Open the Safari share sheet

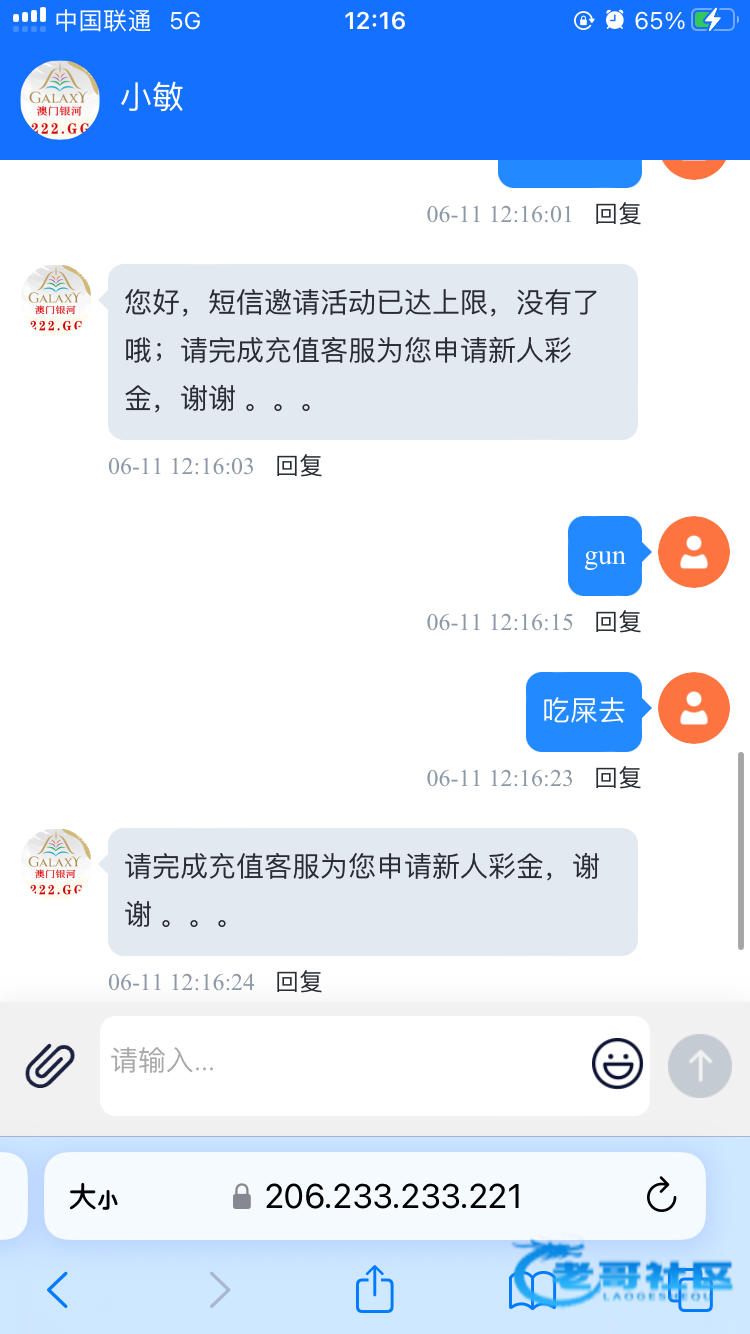375,1288
